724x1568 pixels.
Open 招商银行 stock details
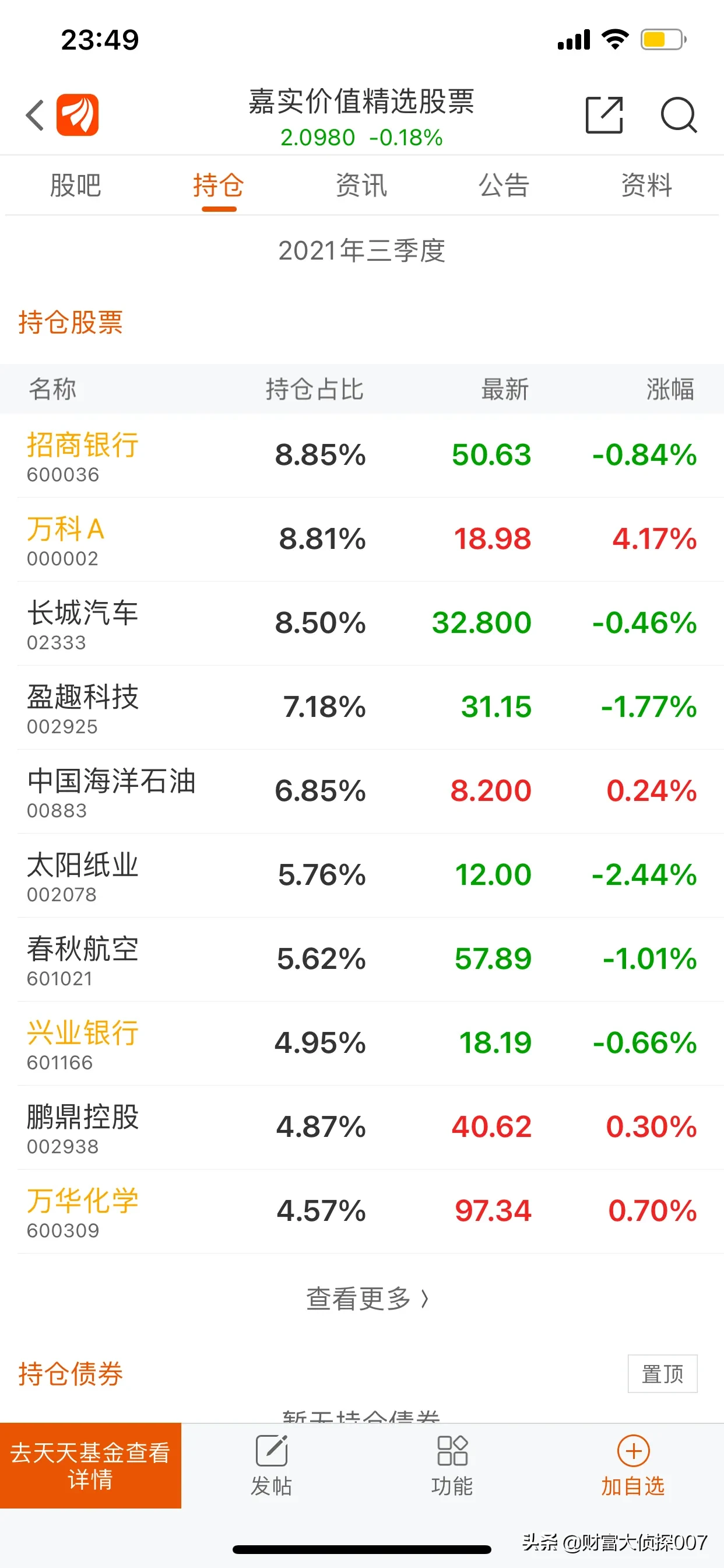[362, 456]
